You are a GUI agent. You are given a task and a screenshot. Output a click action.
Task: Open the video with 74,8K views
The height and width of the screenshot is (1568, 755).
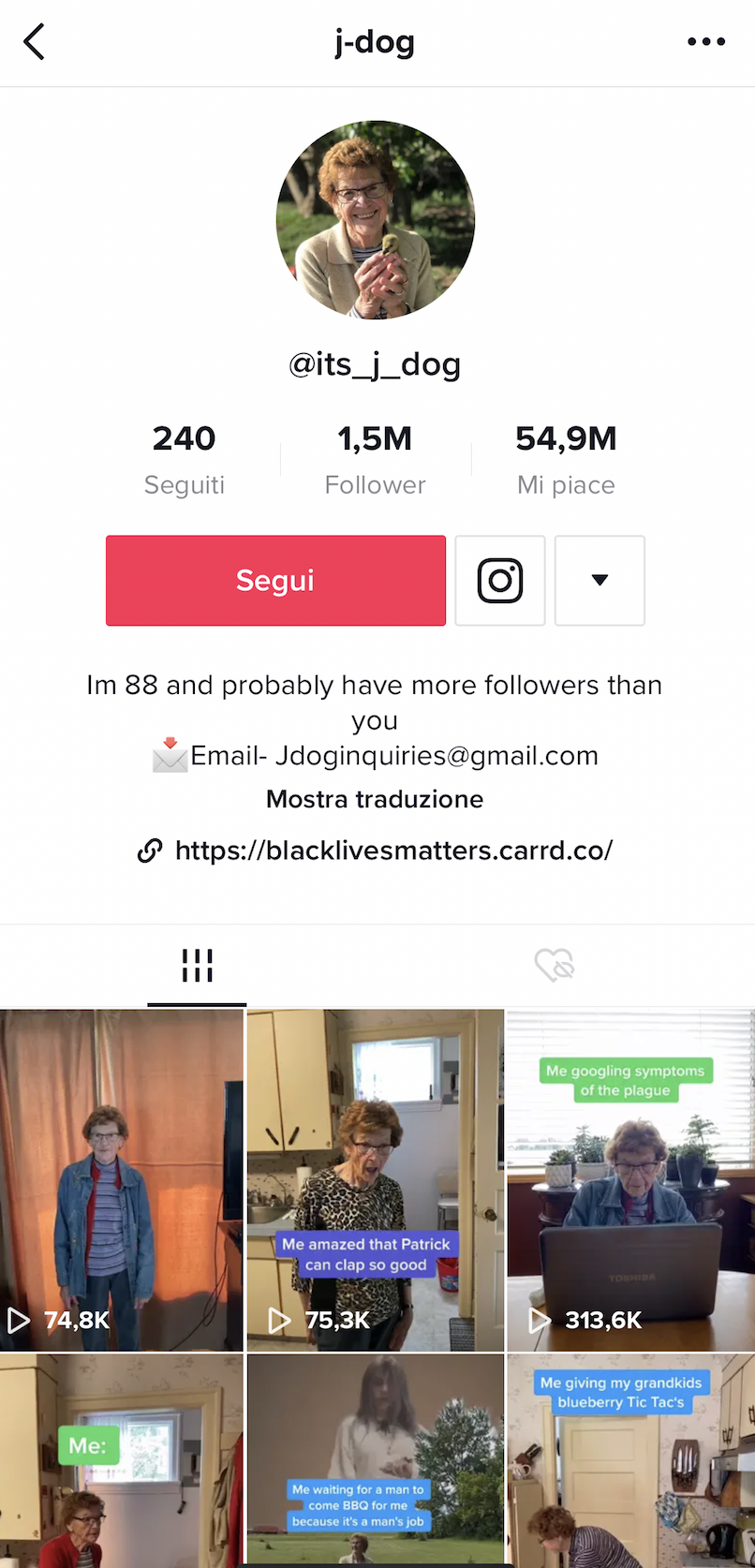[x=122, y=1180]
